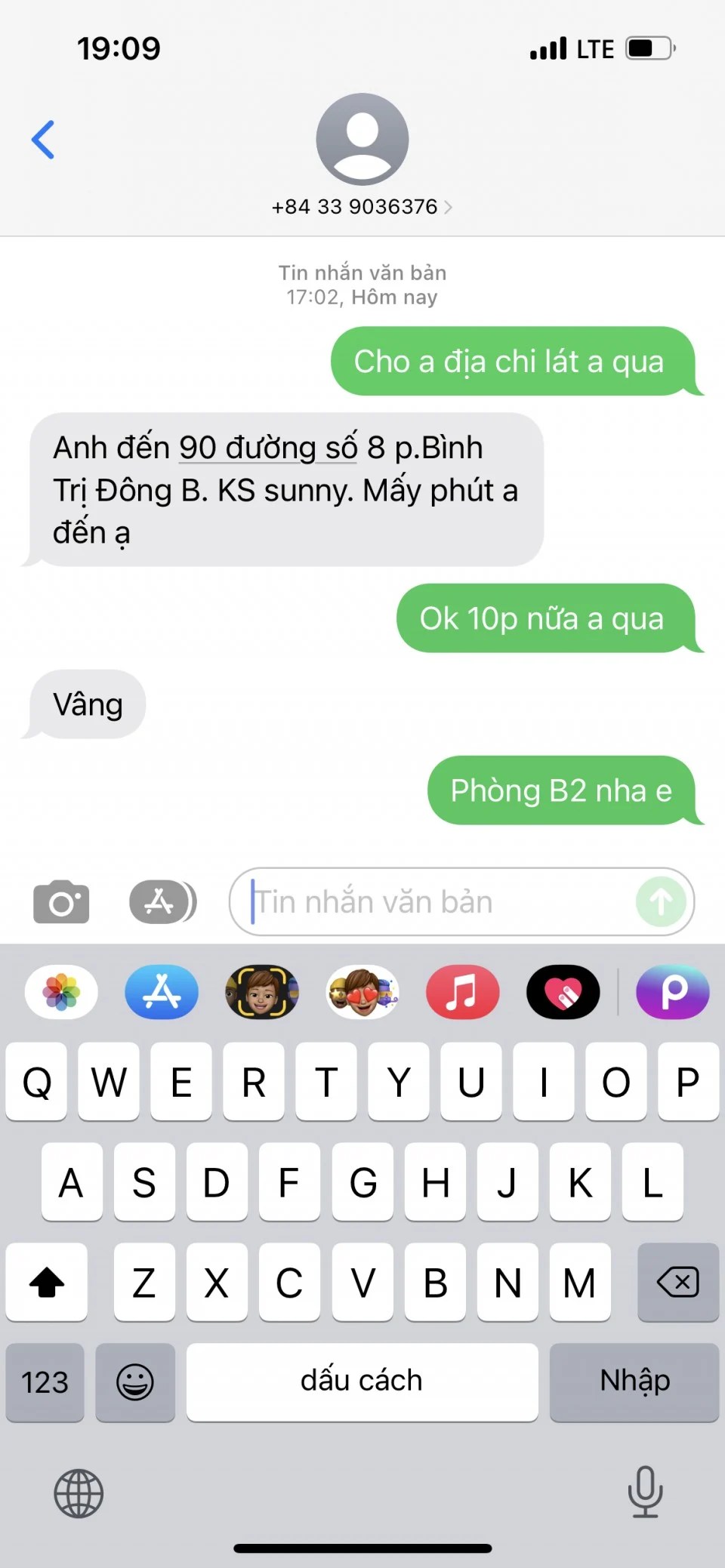725x1568 pixels.
Task: Open the emoji keyboard
Action: click(135, 1382)
